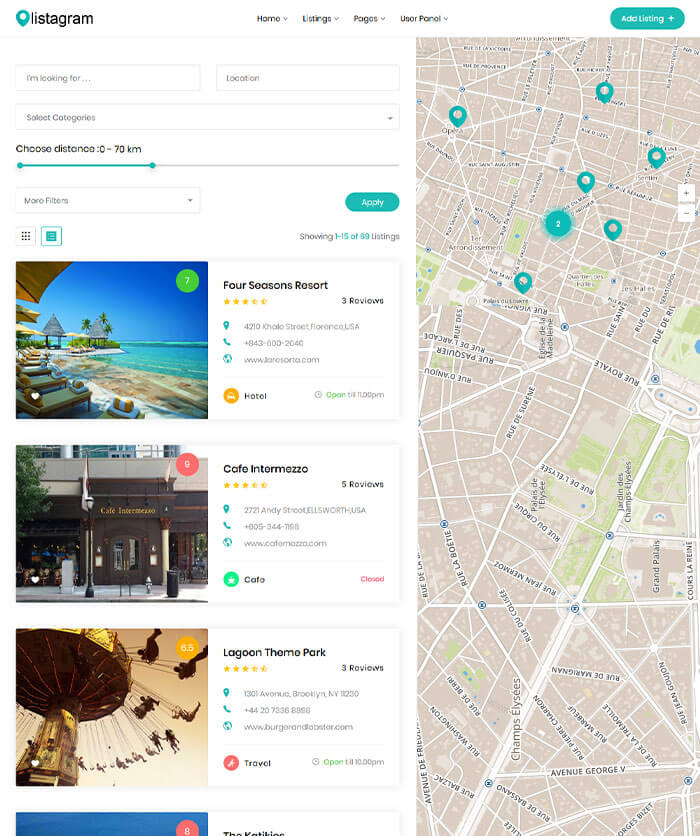Image resolution: width=700 pixels, height=836 pixels.
Task: Open the Select Categories dropdown
Action: [207, 117]
